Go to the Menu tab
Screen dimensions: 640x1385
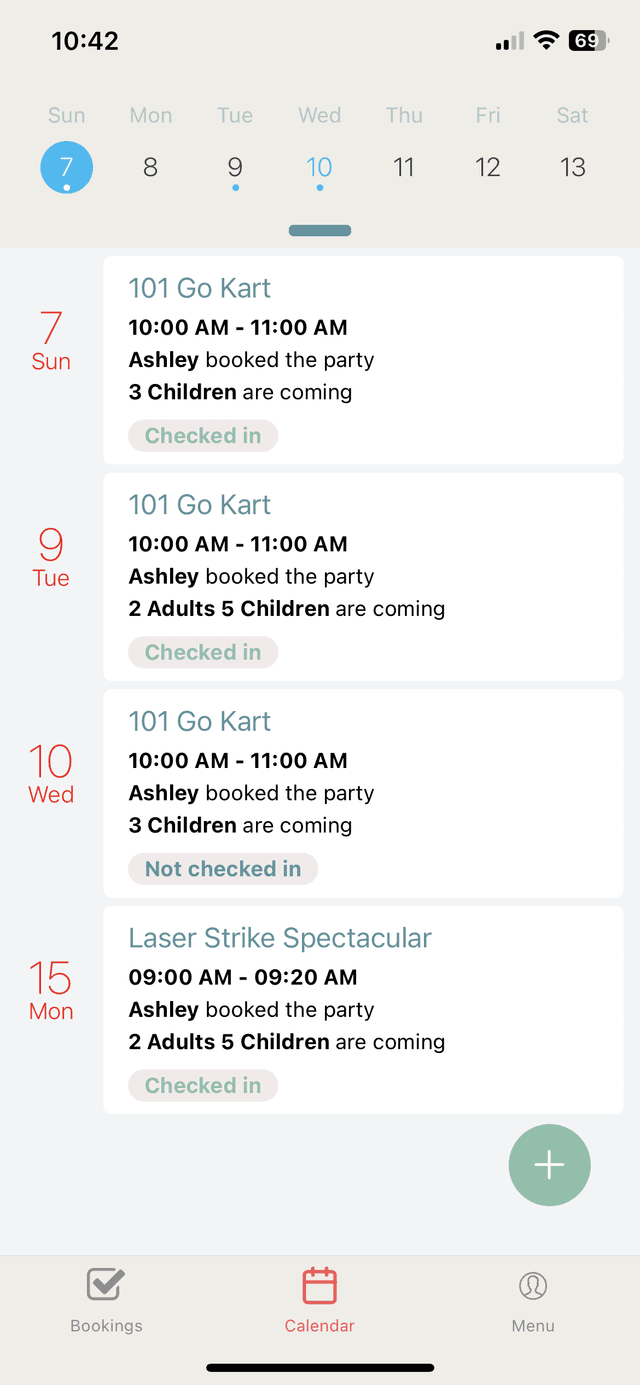pyautogui.click(x=533, y=1300)
